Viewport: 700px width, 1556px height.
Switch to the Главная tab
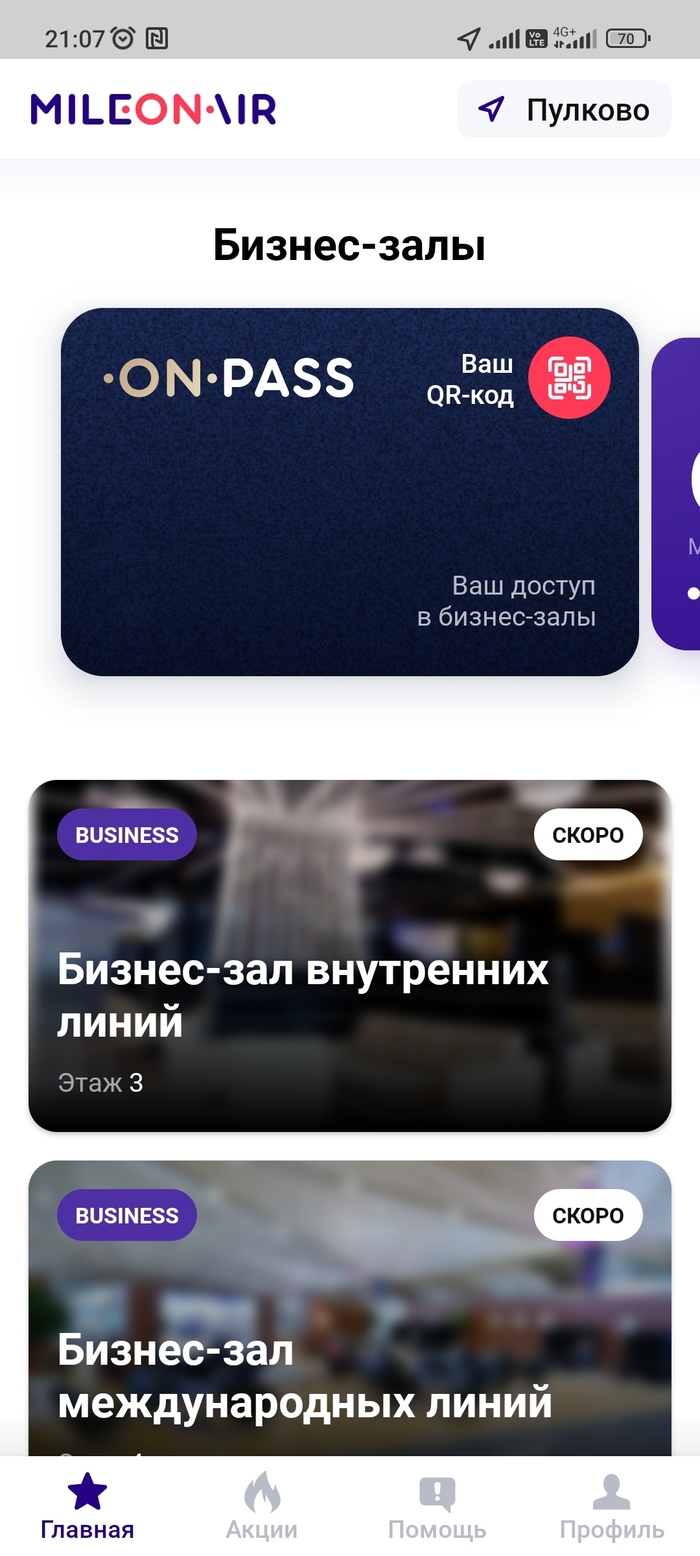87,1506
